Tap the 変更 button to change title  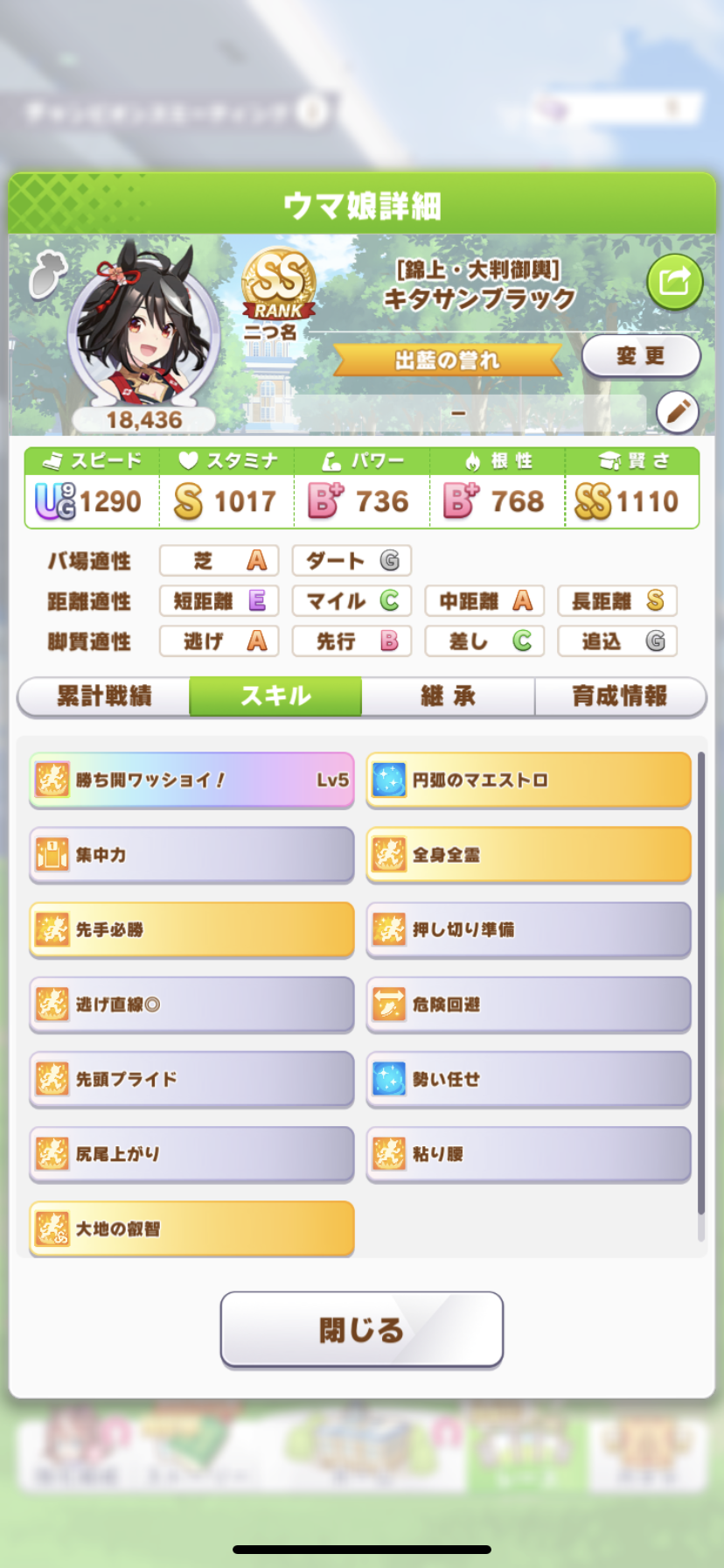coord(641,356)
